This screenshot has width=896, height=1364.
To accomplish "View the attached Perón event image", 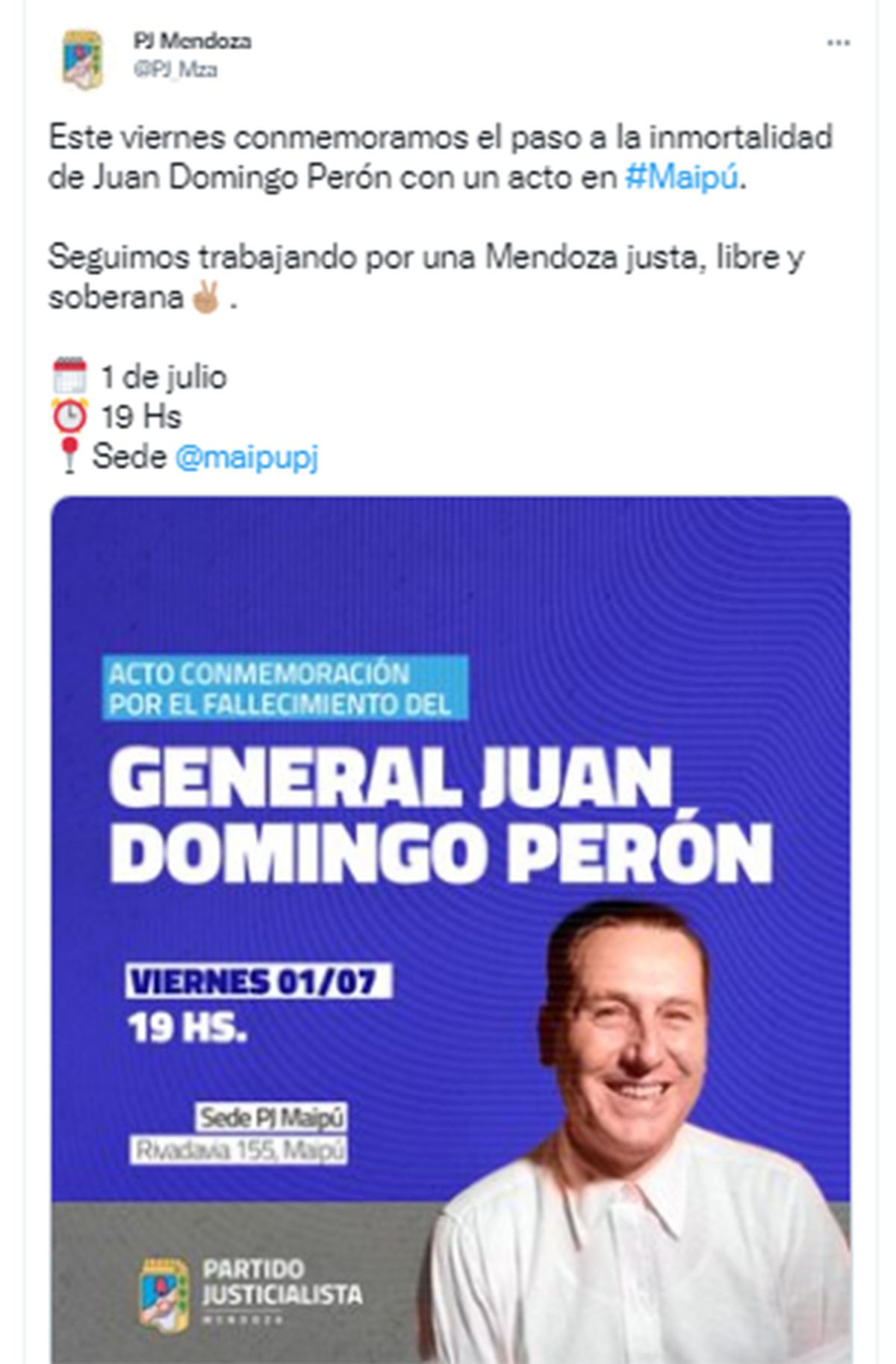I will click(450, 926).
